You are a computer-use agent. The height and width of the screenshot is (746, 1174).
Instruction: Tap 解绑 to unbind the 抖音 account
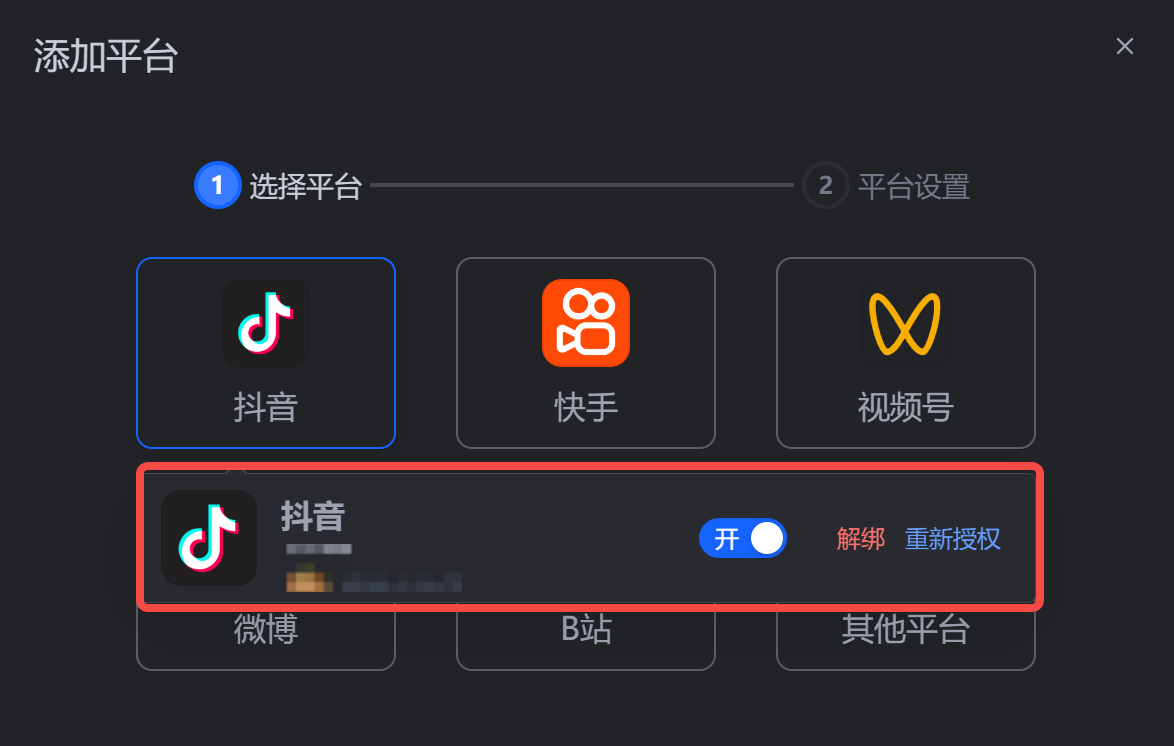pyautogui.click(x=861, y=539)
